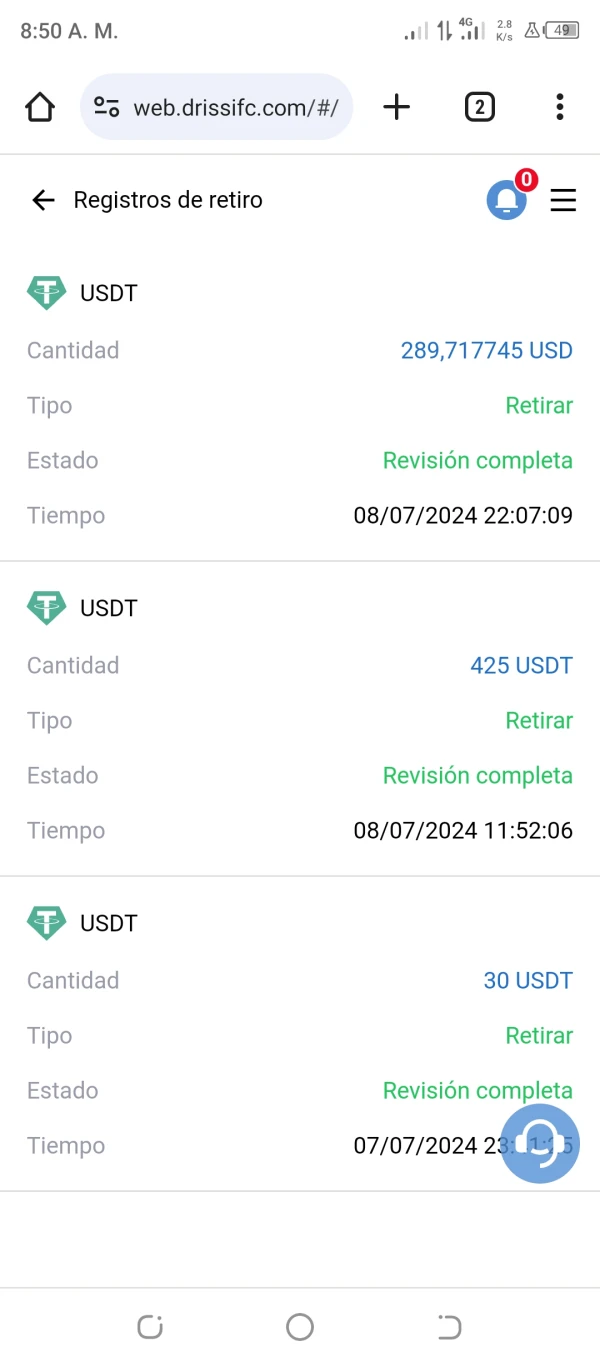Show the open tabs switcher
600x1367 pixels.
(480, 107)
